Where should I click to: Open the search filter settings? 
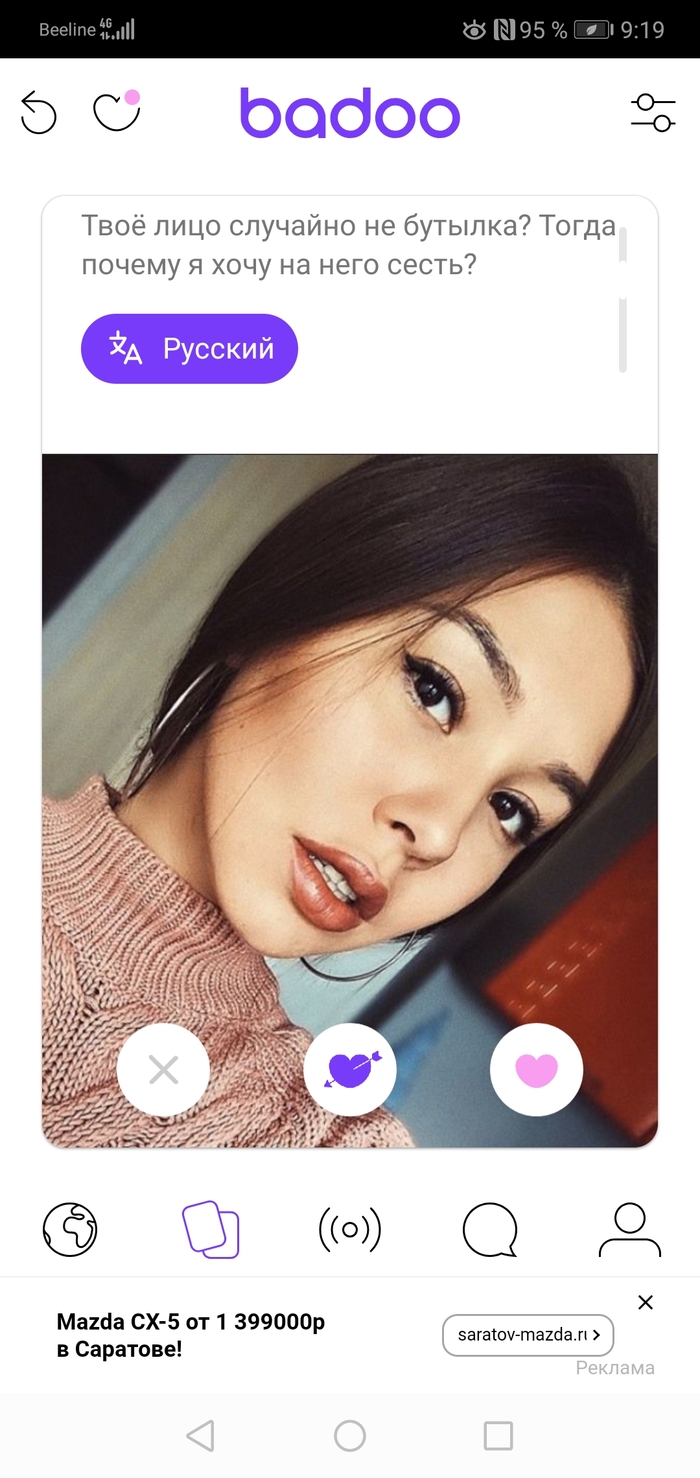(x=653, y=112)
